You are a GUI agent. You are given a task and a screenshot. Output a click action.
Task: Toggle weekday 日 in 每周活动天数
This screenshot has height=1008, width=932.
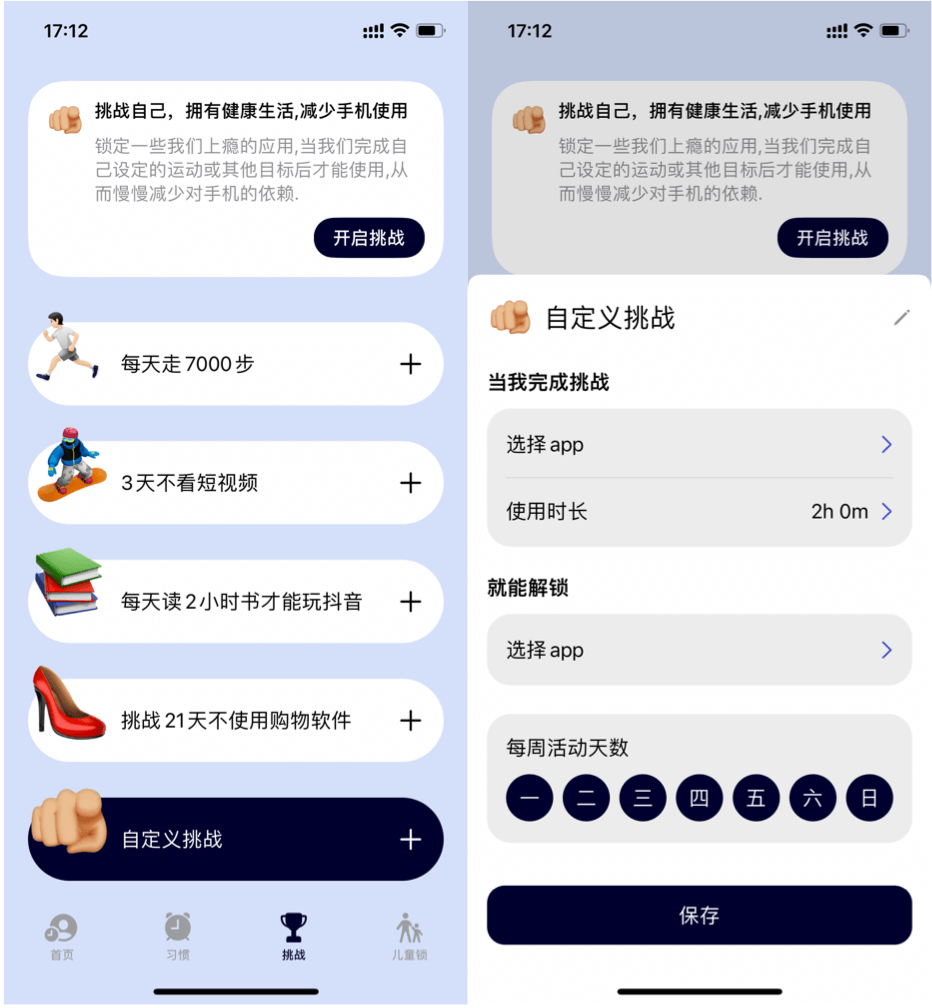pyautogui.click(x=869, y=798)
